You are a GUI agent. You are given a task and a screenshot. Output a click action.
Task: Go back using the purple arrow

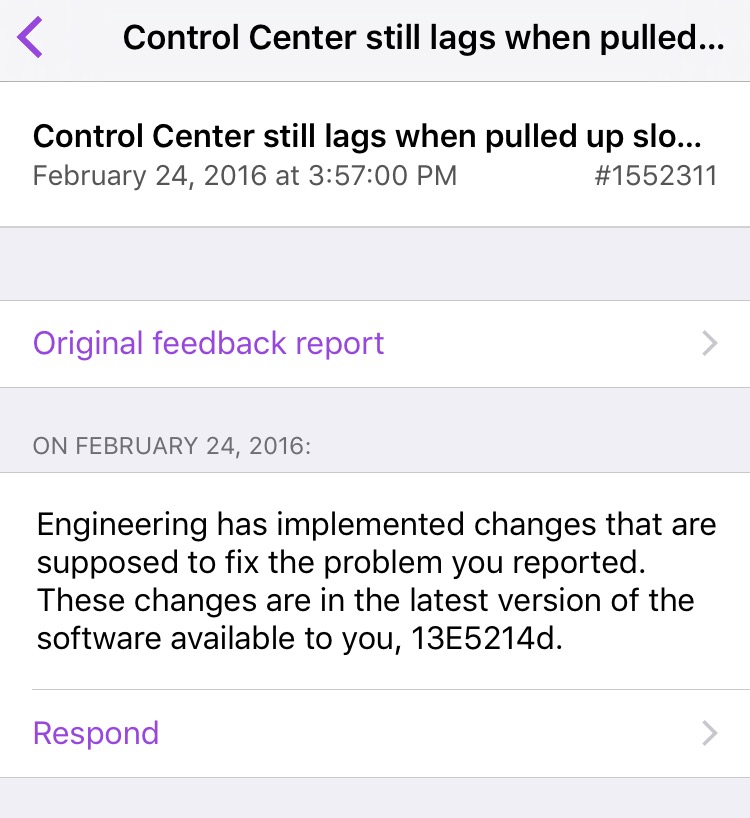click(31, 38)
